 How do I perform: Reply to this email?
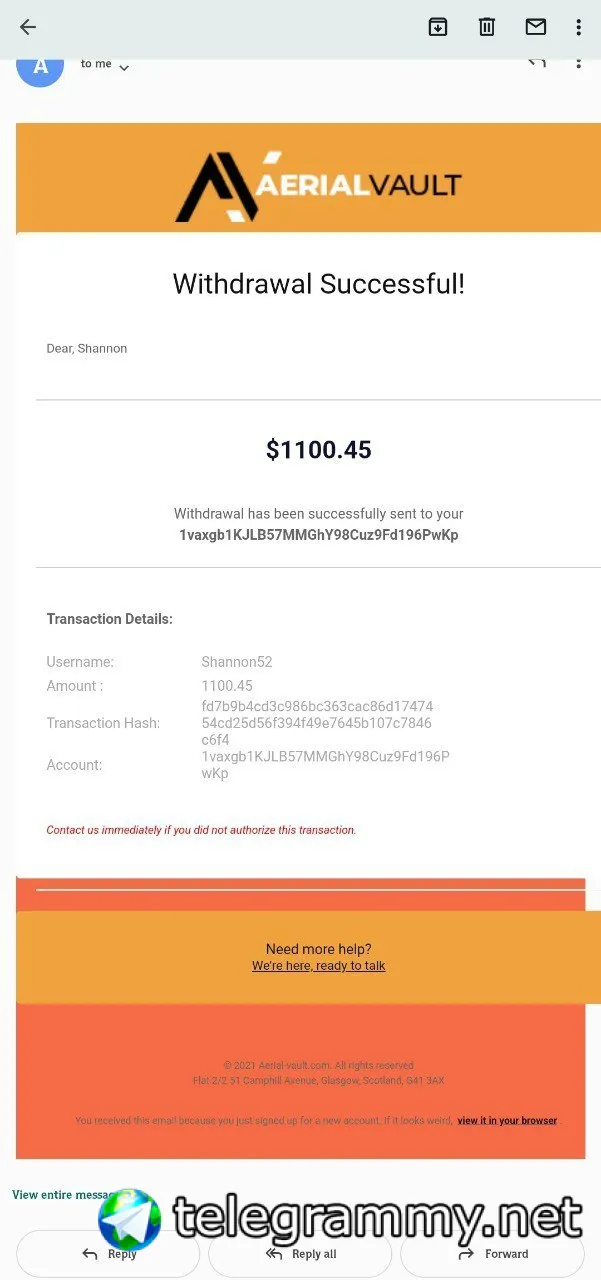(x=108, y=1254)
